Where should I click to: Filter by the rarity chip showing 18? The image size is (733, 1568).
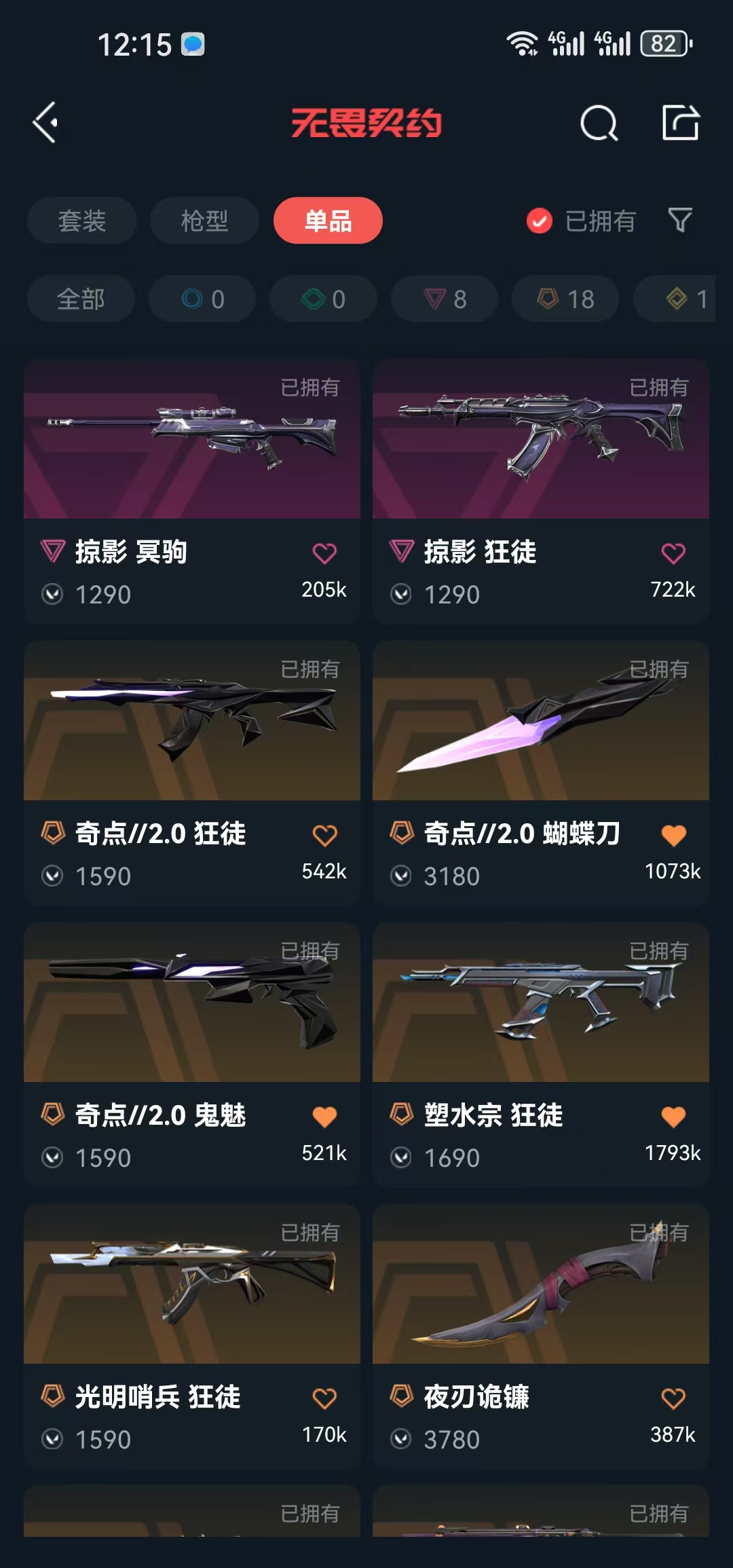(x=566, y=299)
